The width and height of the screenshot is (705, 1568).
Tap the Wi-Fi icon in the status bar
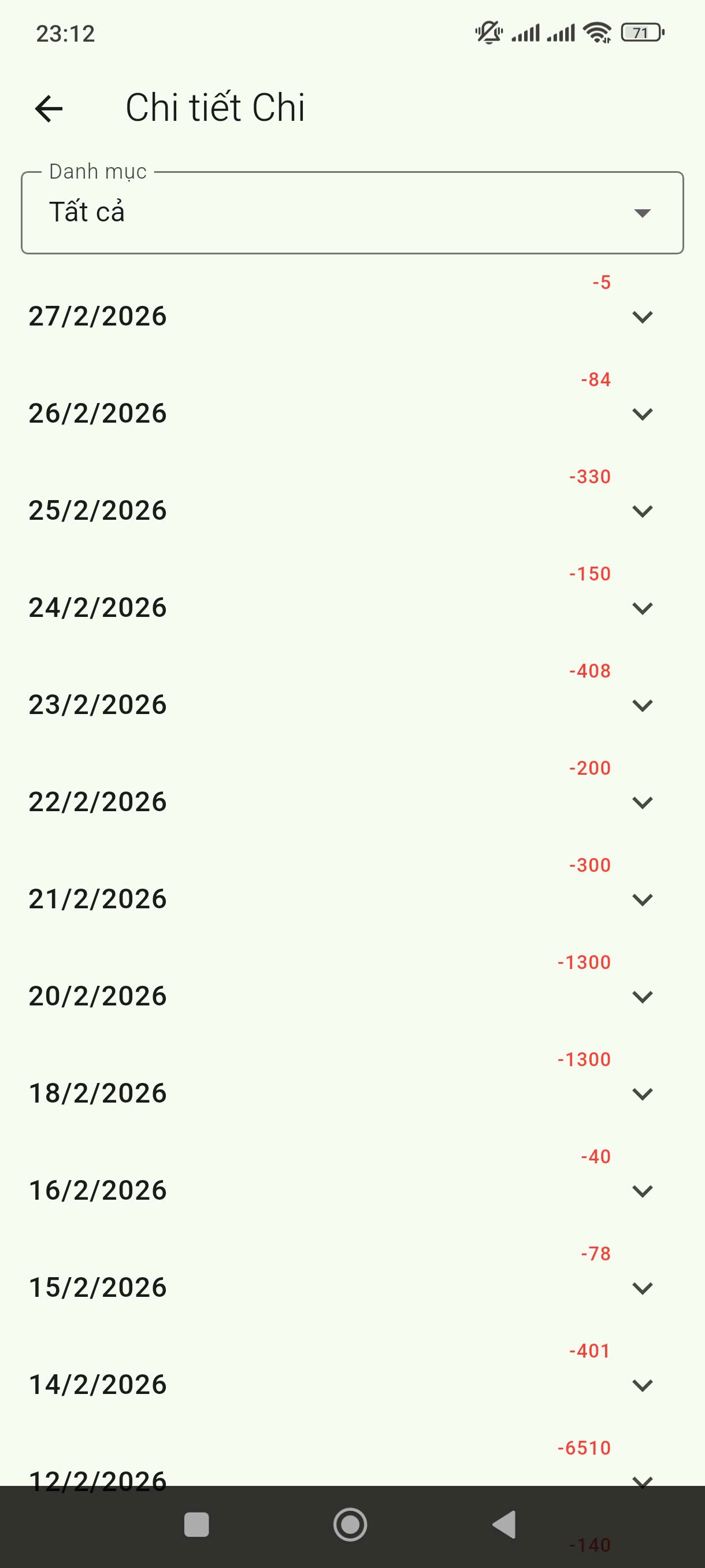point(599,34)
